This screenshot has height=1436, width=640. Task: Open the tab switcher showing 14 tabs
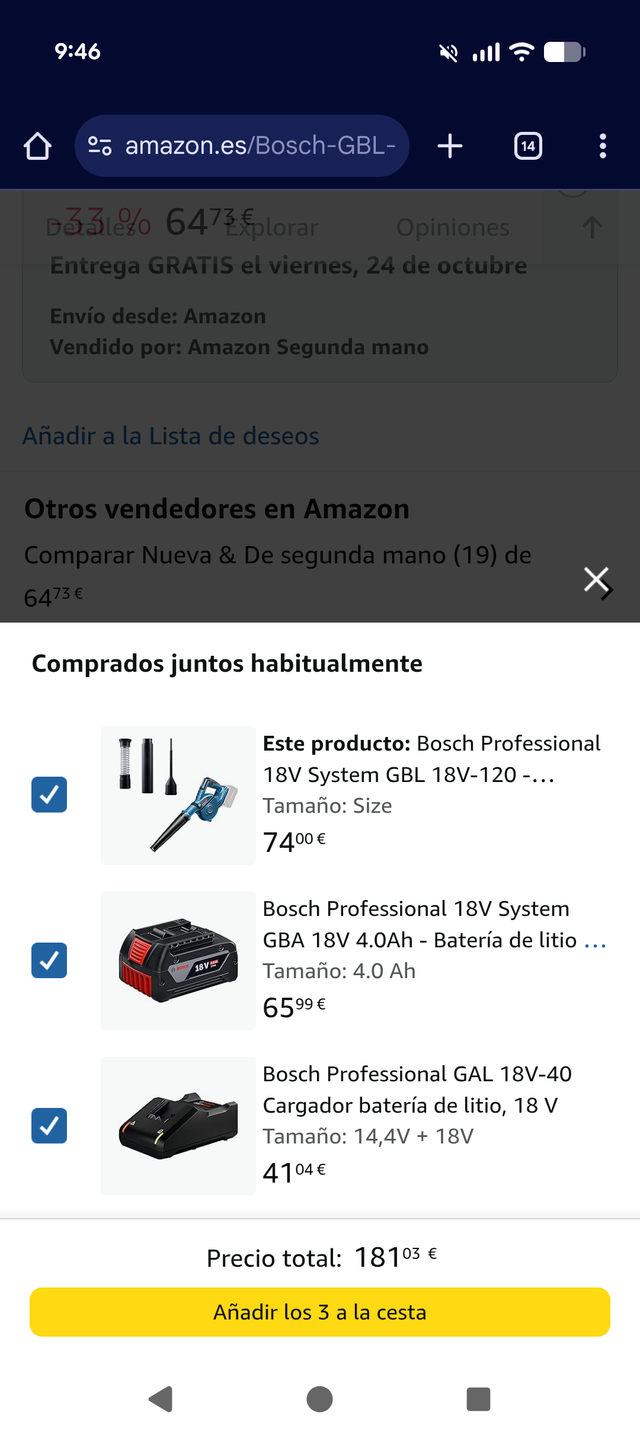(527, 147)
